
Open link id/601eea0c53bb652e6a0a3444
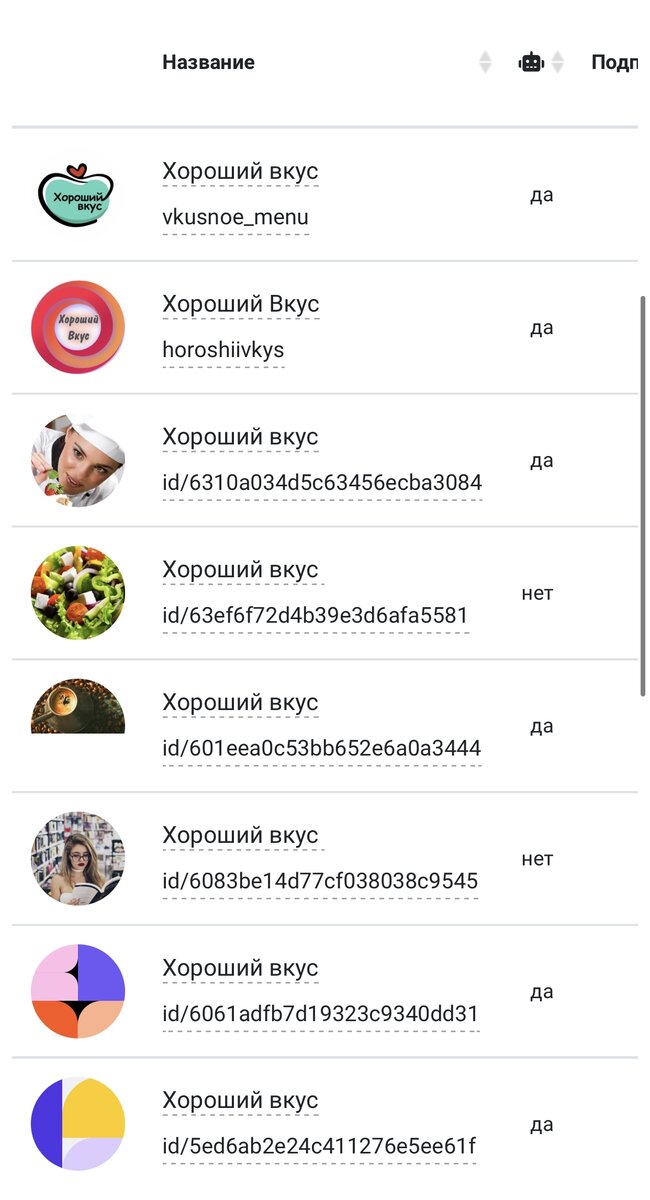(322, 748)
